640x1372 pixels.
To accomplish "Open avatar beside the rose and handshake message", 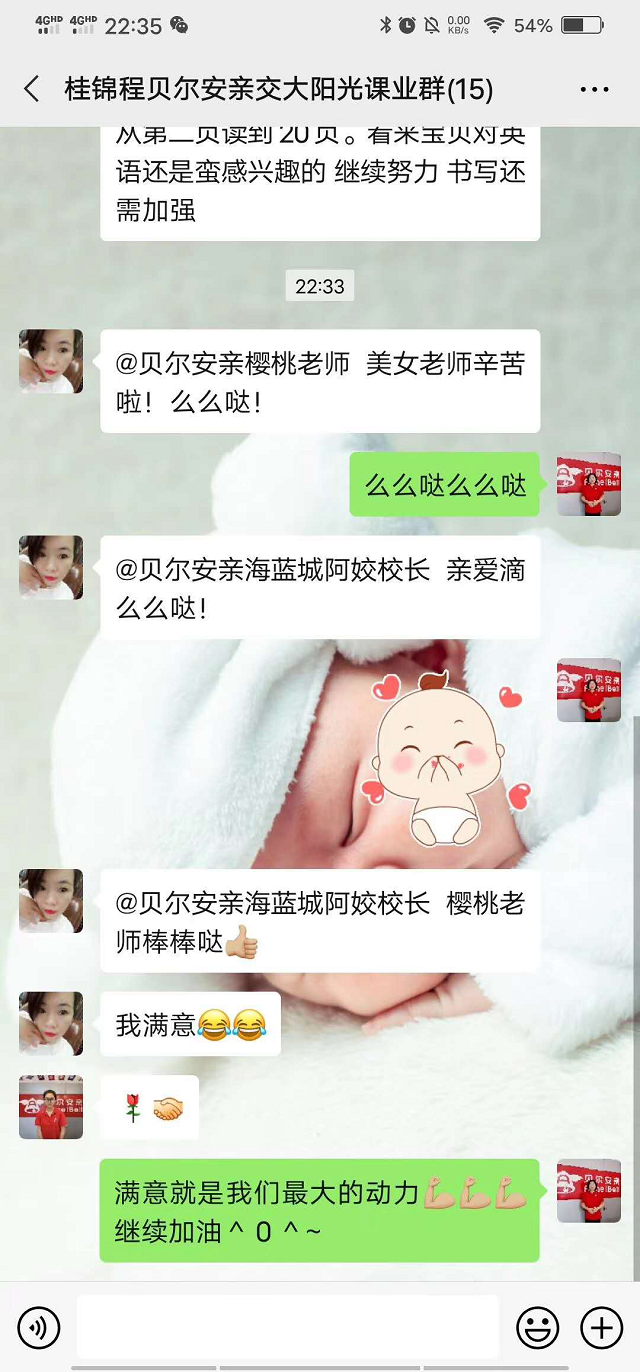I will click(51, 1107).
